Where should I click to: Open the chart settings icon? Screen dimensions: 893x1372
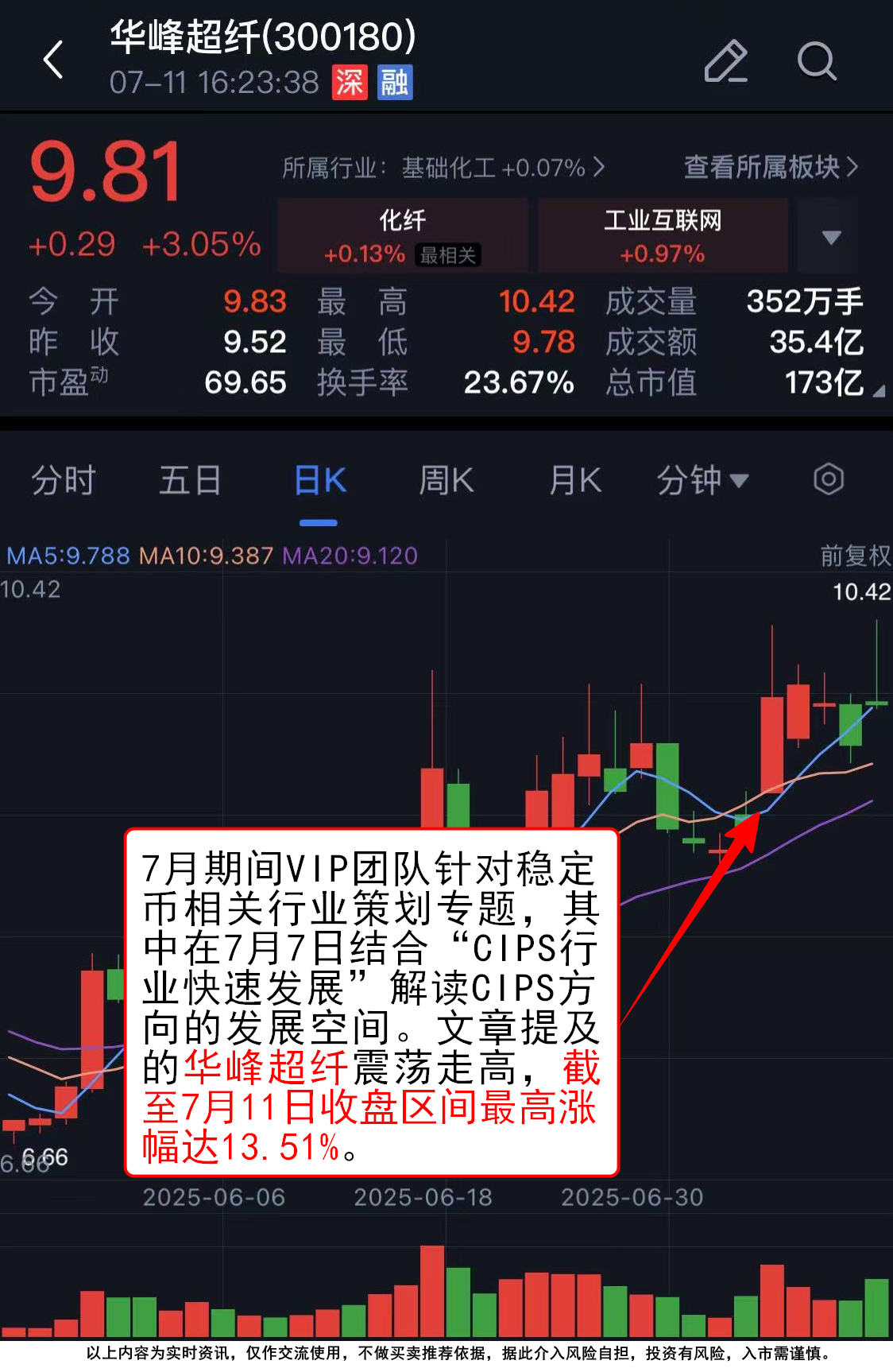[x=828, y=479]
